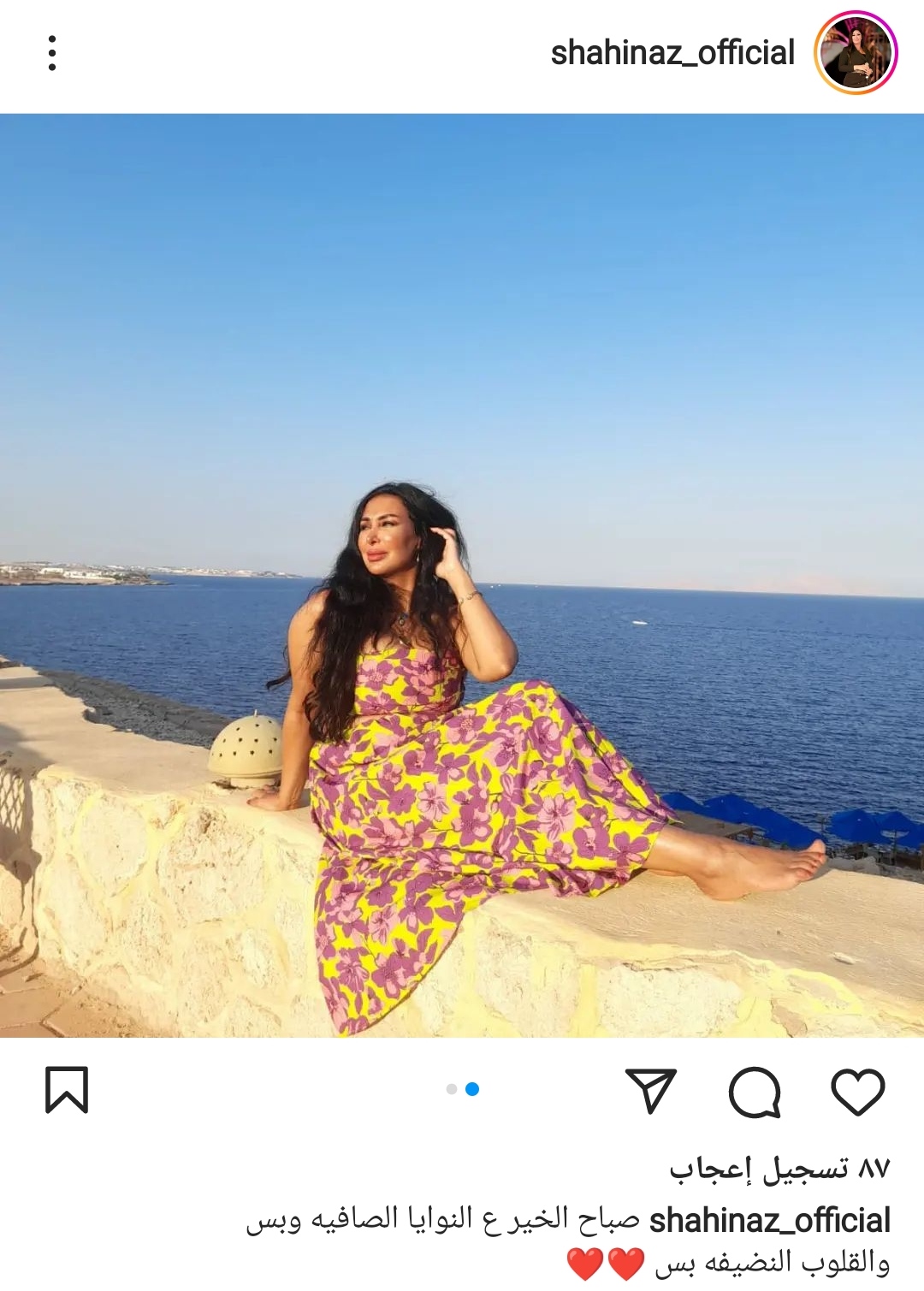The width and height of the screenshot is (924, 1291).
Task: View the list of 87 likes
Action: 779,1168
